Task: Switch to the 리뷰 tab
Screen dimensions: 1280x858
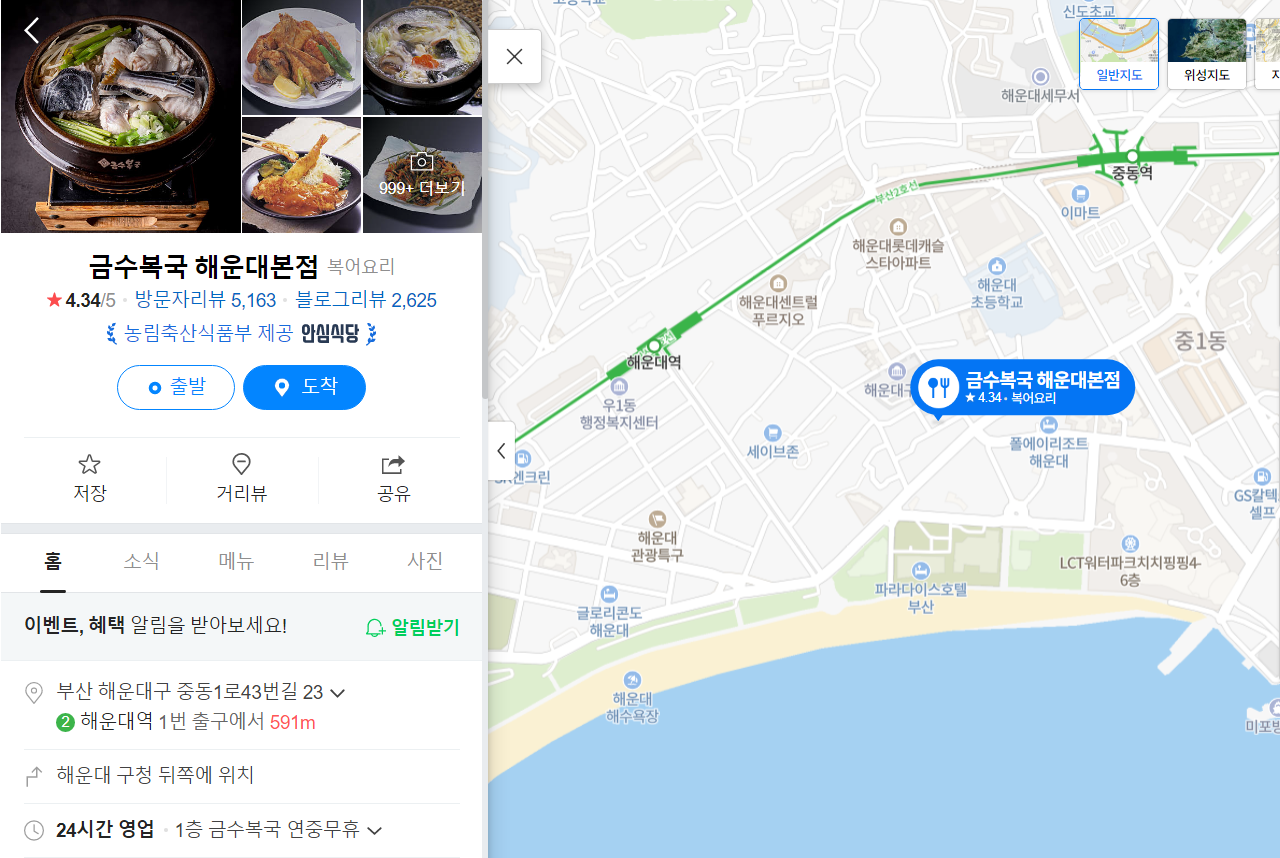Action: 330,561
